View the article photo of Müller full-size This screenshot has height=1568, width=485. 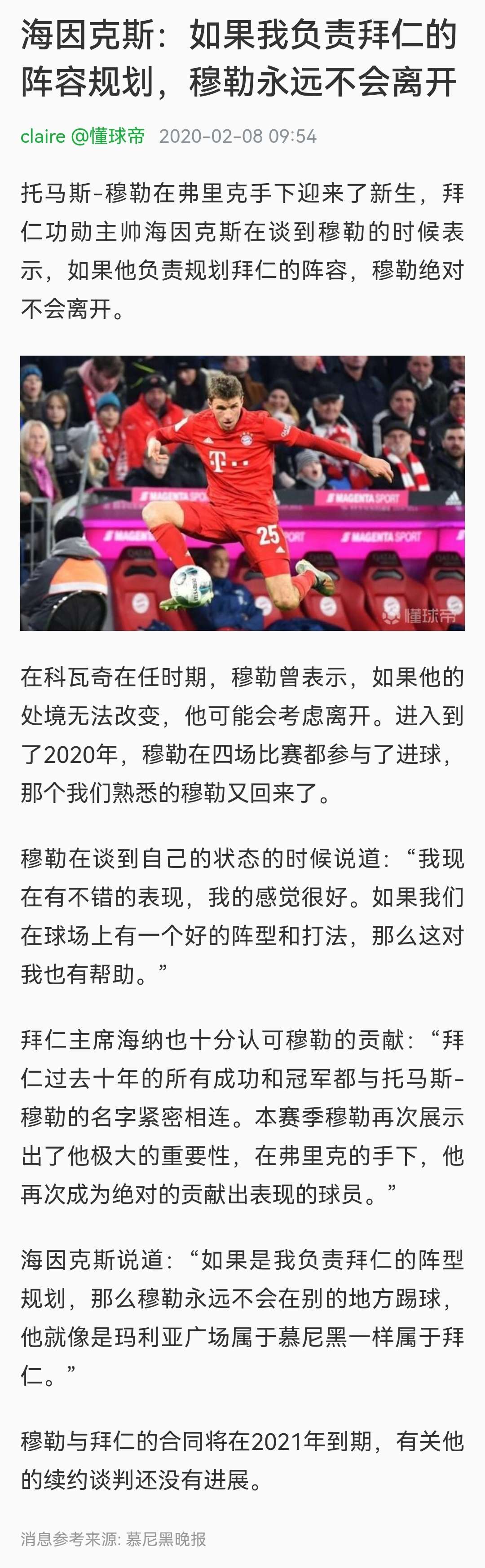[x=242, y=493]
